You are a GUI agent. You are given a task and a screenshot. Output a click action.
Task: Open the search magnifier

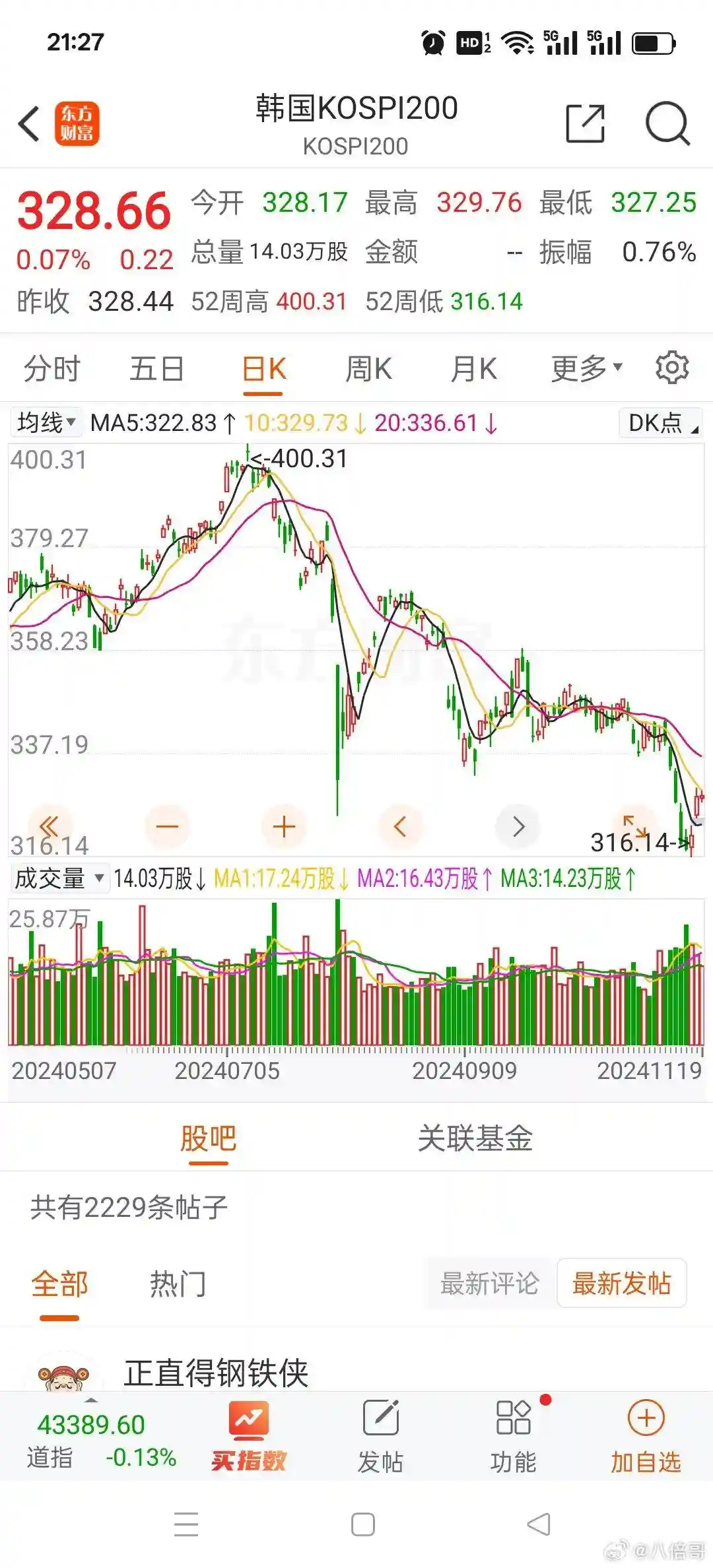(667, 123)
